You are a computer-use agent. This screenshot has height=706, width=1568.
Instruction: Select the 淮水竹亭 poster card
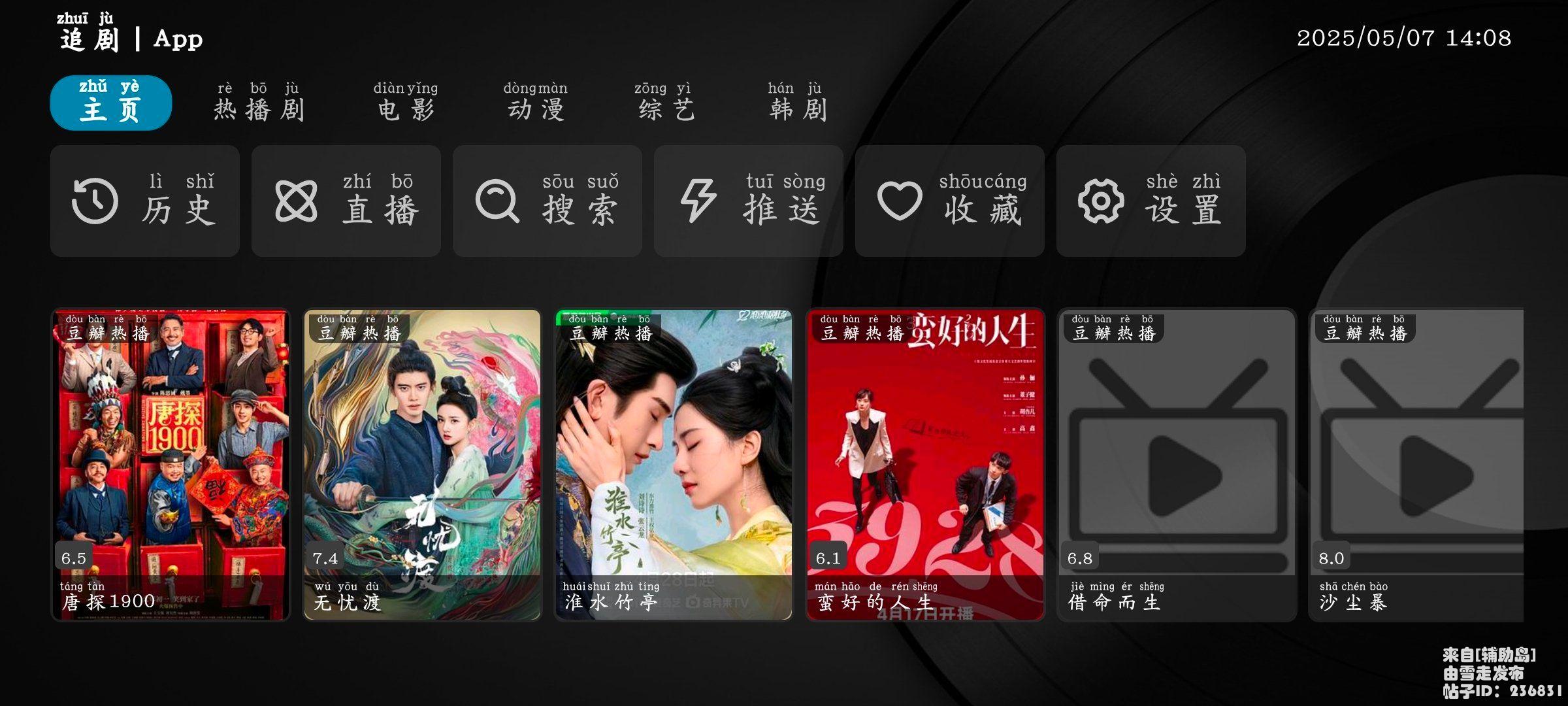tap(674, 464)
